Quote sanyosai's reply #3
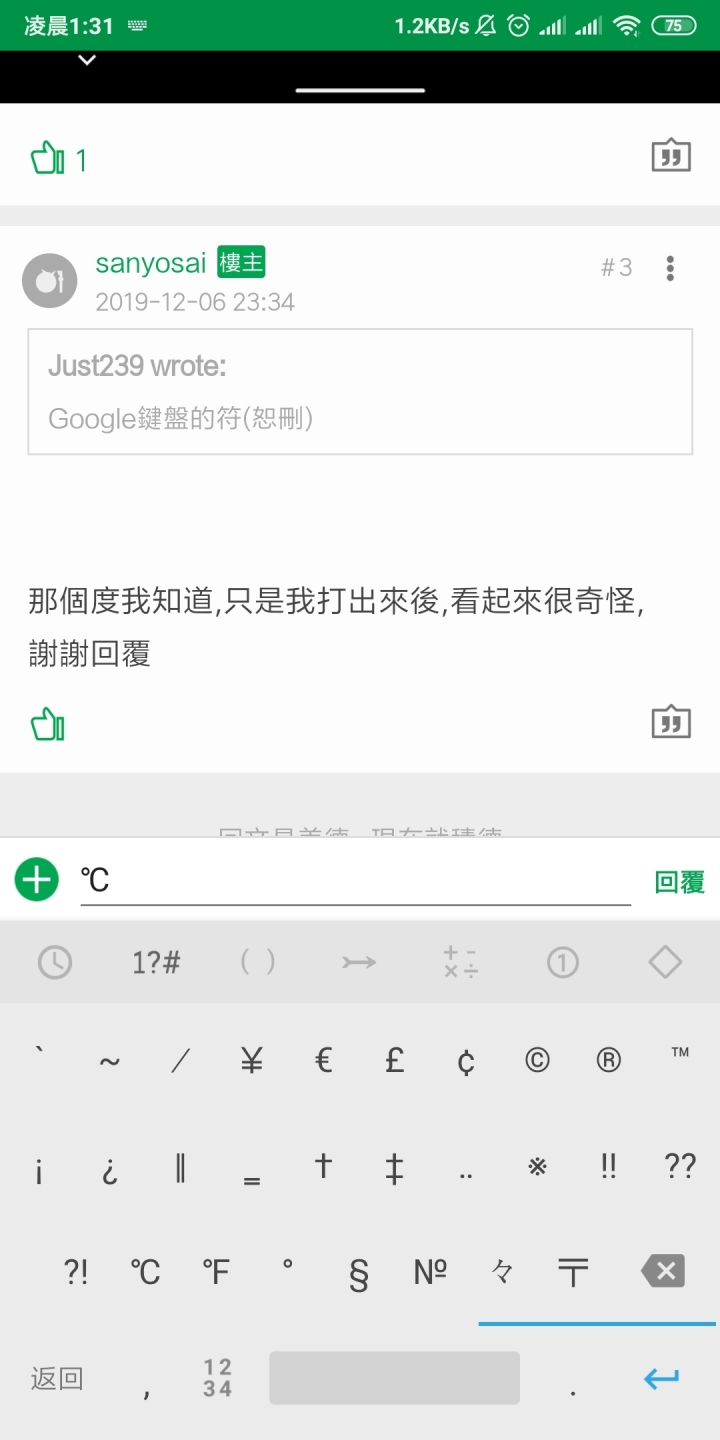Viewport: 720px width, 1440px height. pos(671,722)
